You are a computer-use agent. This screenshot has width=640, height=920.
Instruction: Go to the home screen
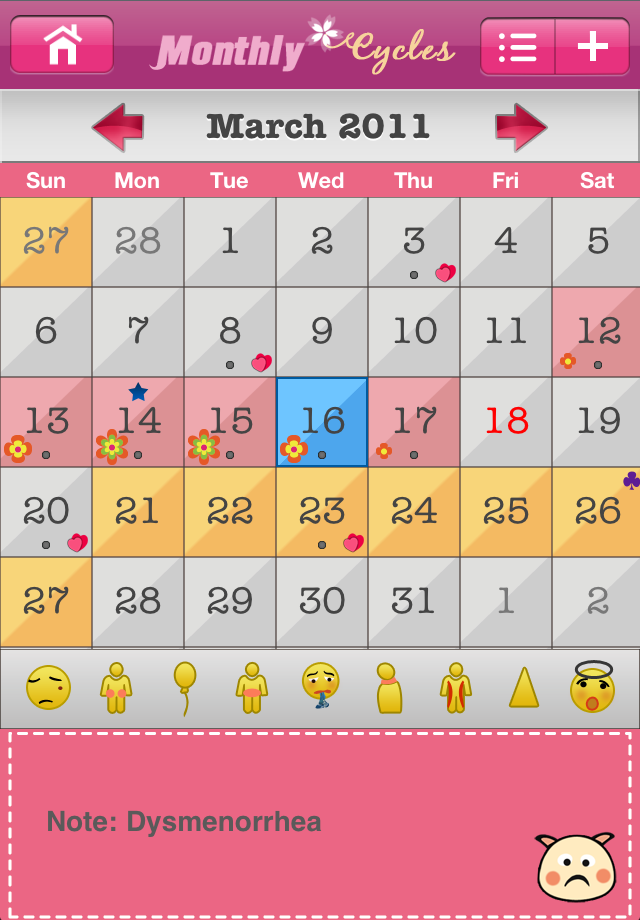pyautogui.click(x=62, y=45)
